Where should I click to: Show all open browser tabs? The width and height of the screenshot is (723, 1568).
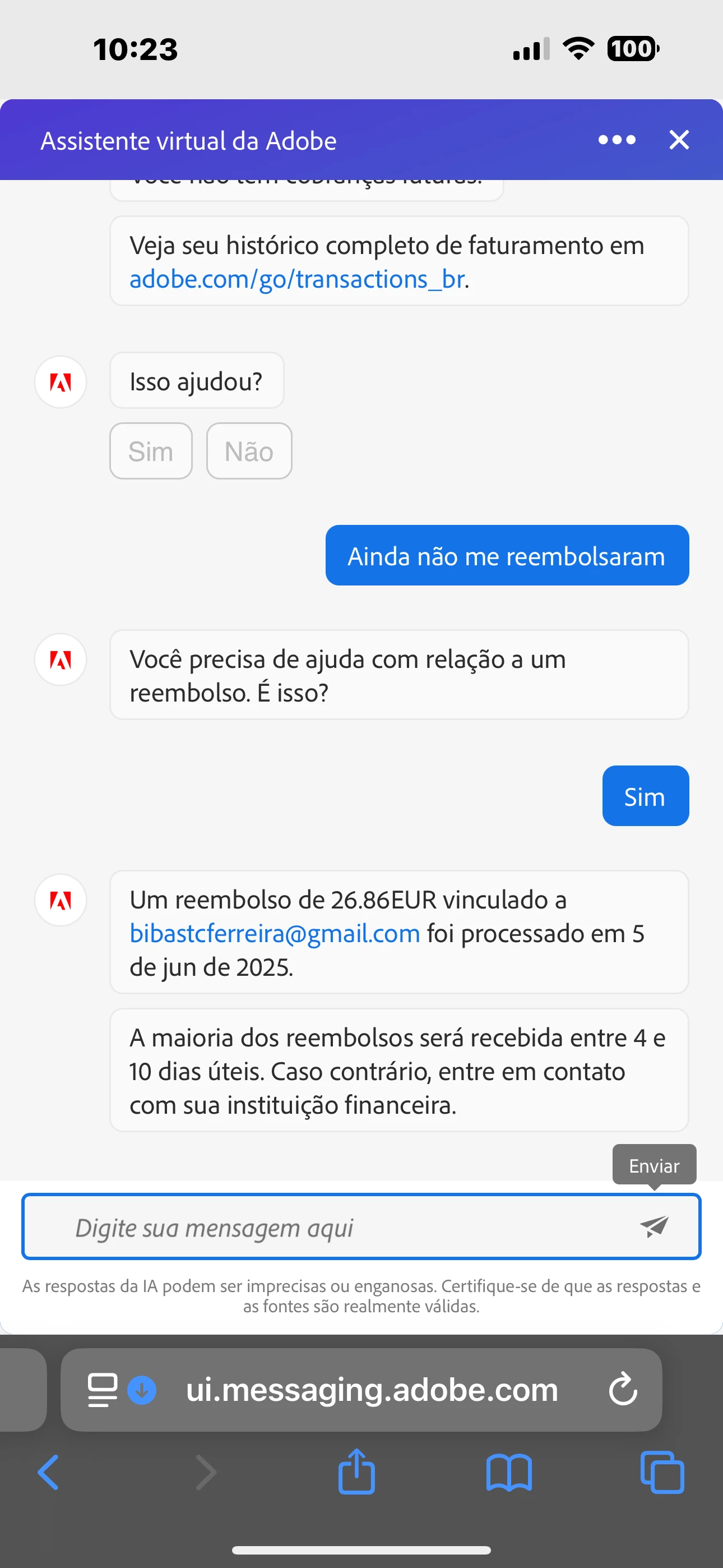pos(661,1472)
